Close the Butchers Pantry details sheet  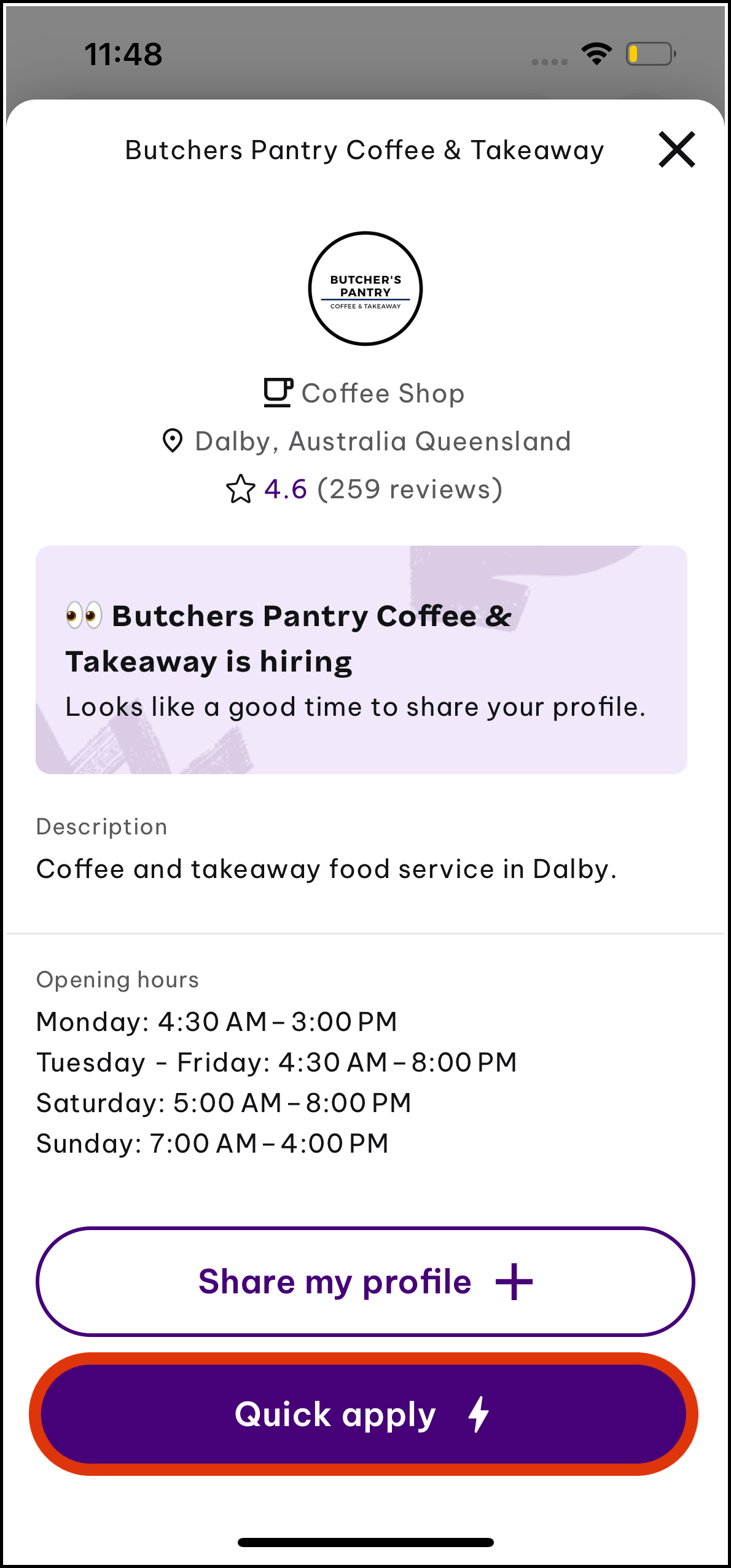coord(676,149)
